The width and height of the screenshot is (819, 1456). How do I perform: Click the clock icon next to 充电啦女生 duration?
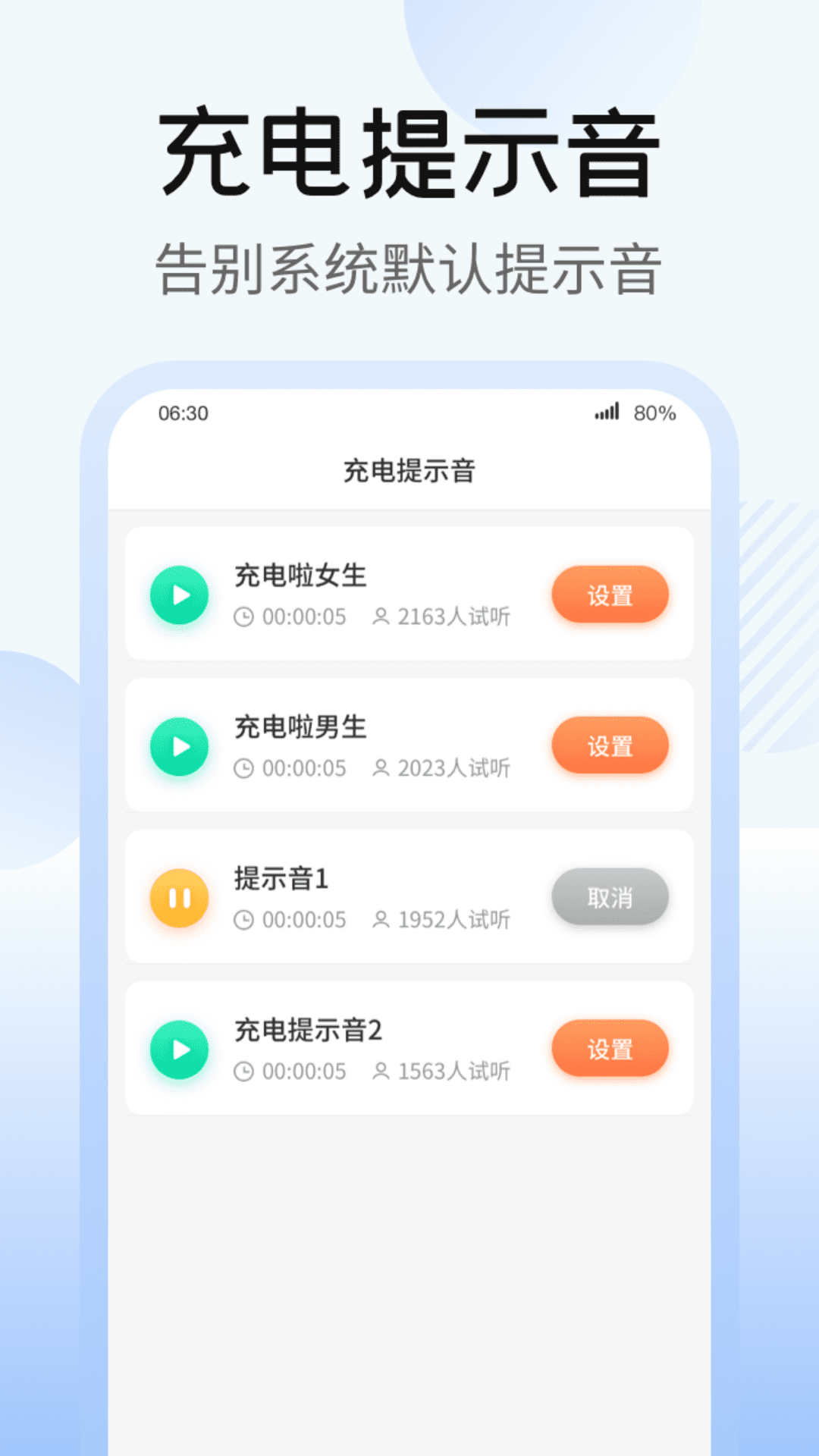pyautogui.click(x=244, y=617)
